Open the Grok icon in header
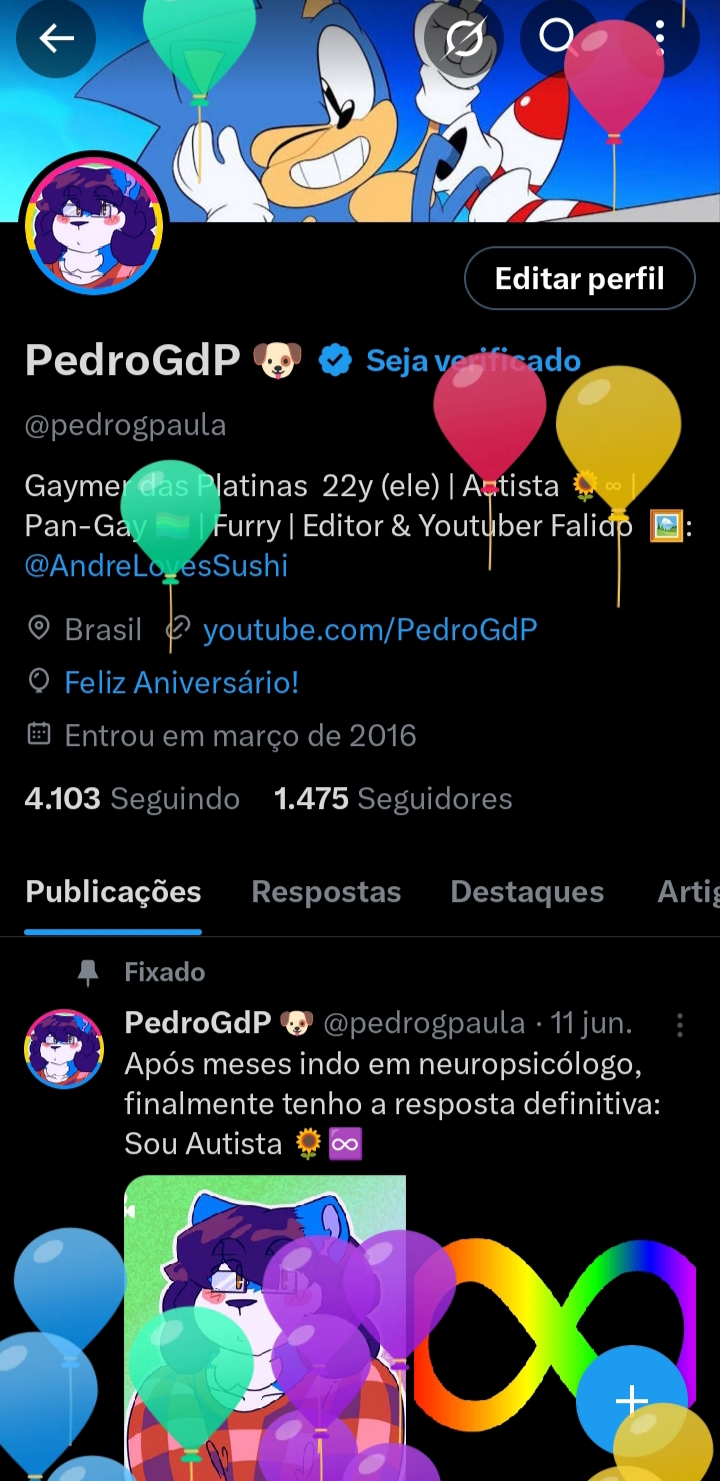The width and height of the screenshot is (720, 1481). [463, 39]
